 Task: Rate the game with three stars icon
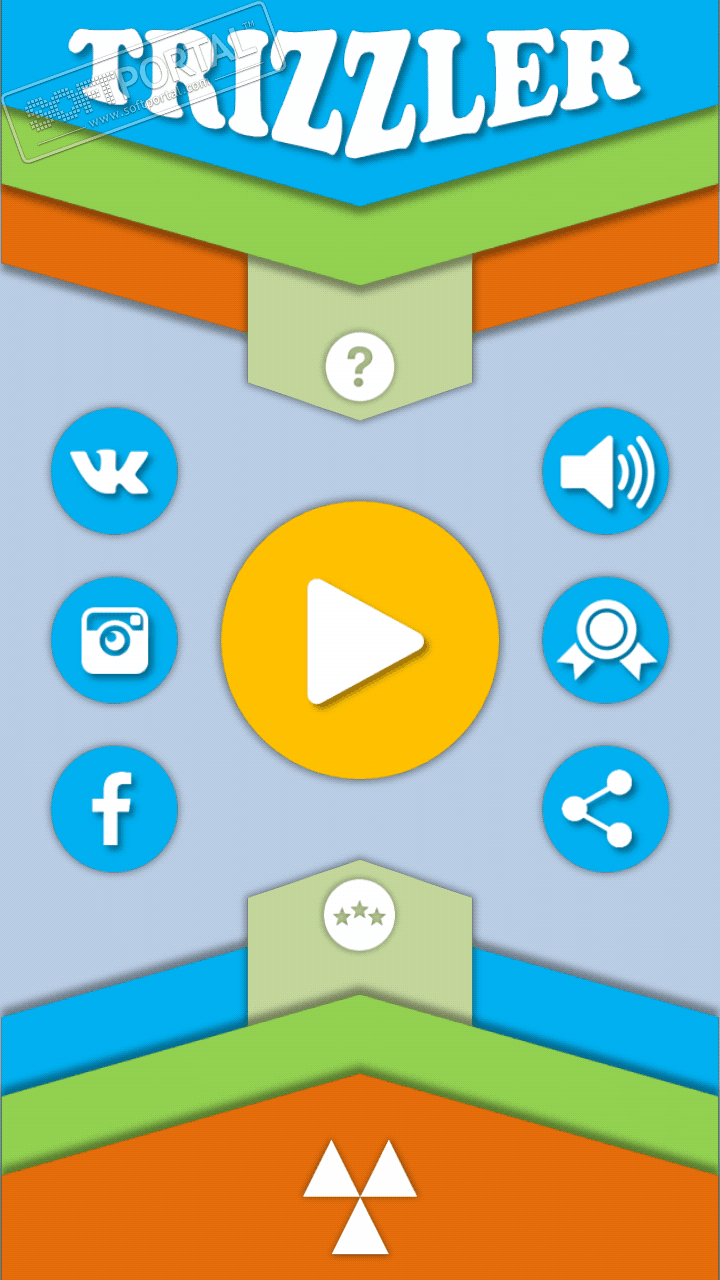click(x=360, y=915)
